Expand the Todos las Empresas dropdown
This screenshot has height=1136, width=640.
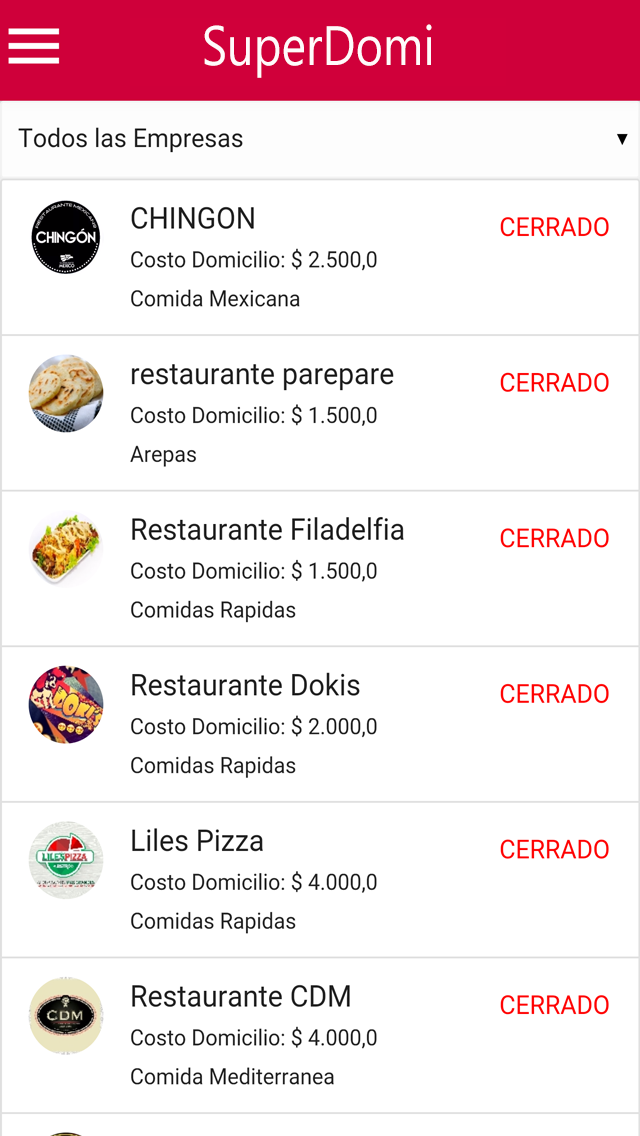320,139
